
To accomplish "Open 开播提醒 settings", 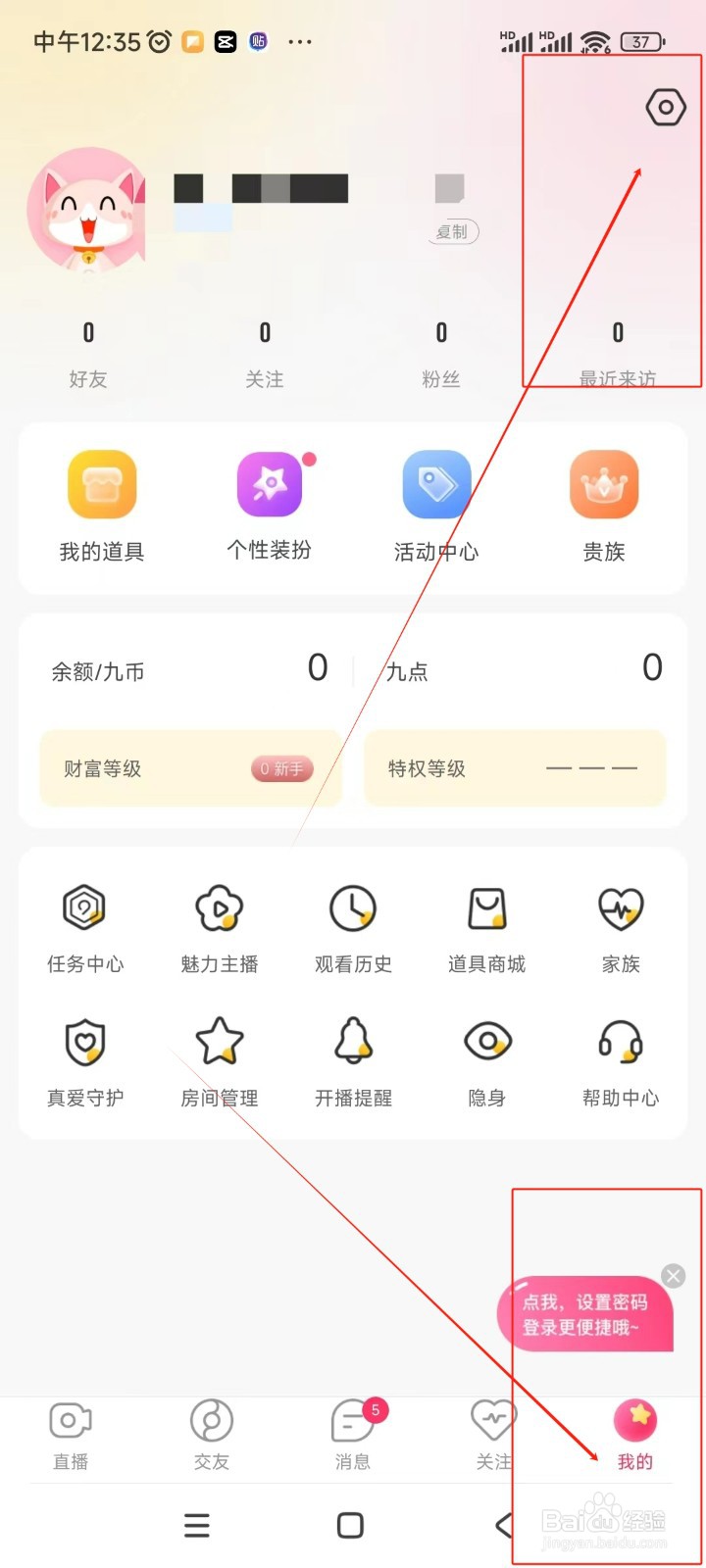I will point(353,1061).
